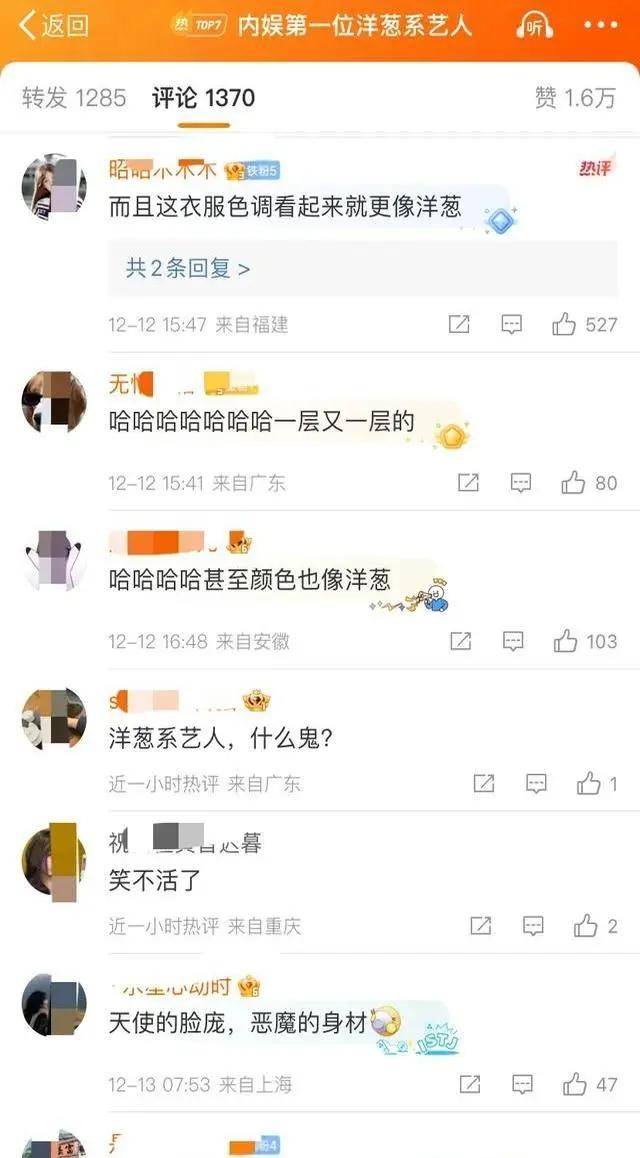Viewport: 640px width, 1158px height.
Task: Repost the 一层又一层的 comment
Action: (468, 483)
